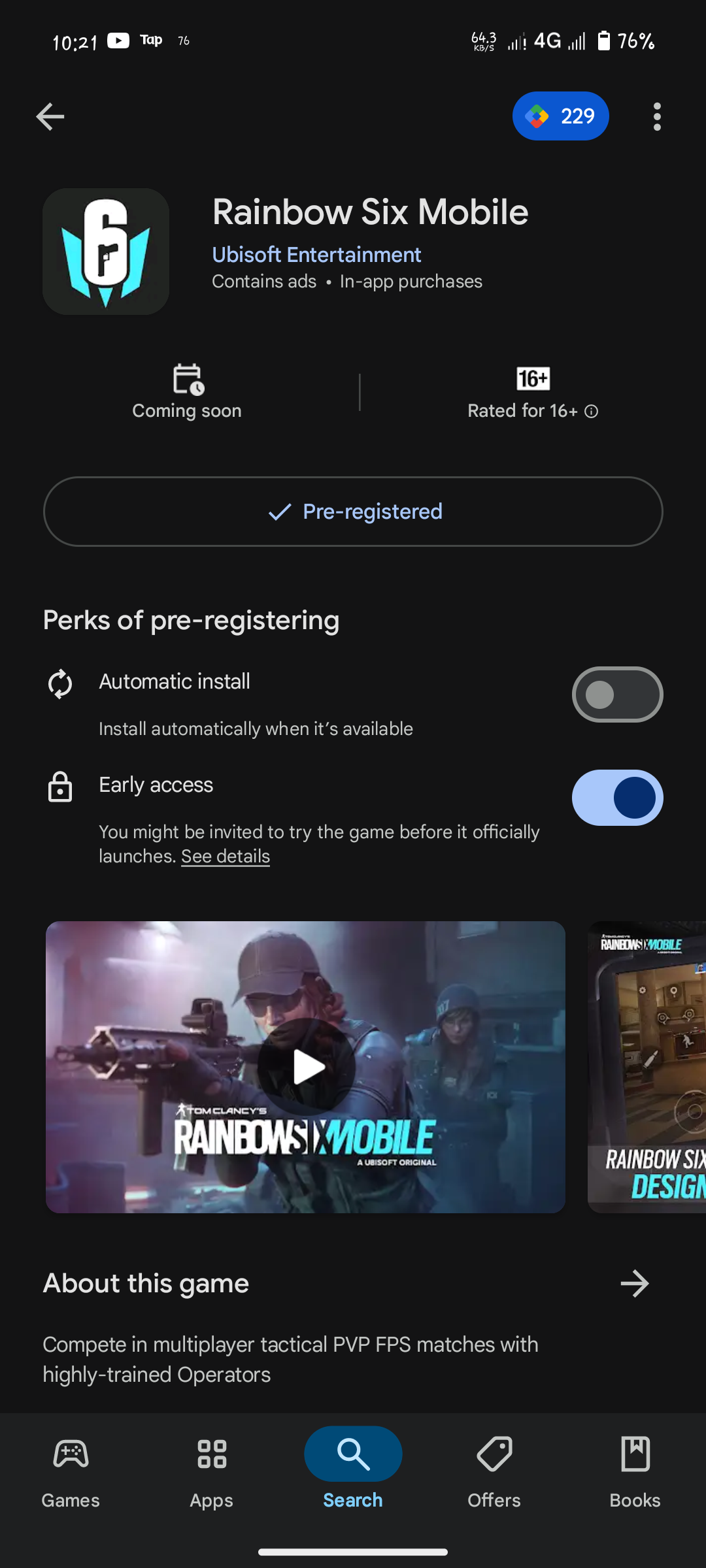The height and width of the screenshot is (1568, 706).
Task: Enable the Automatic install switch
Action: [x=617, y=694]
